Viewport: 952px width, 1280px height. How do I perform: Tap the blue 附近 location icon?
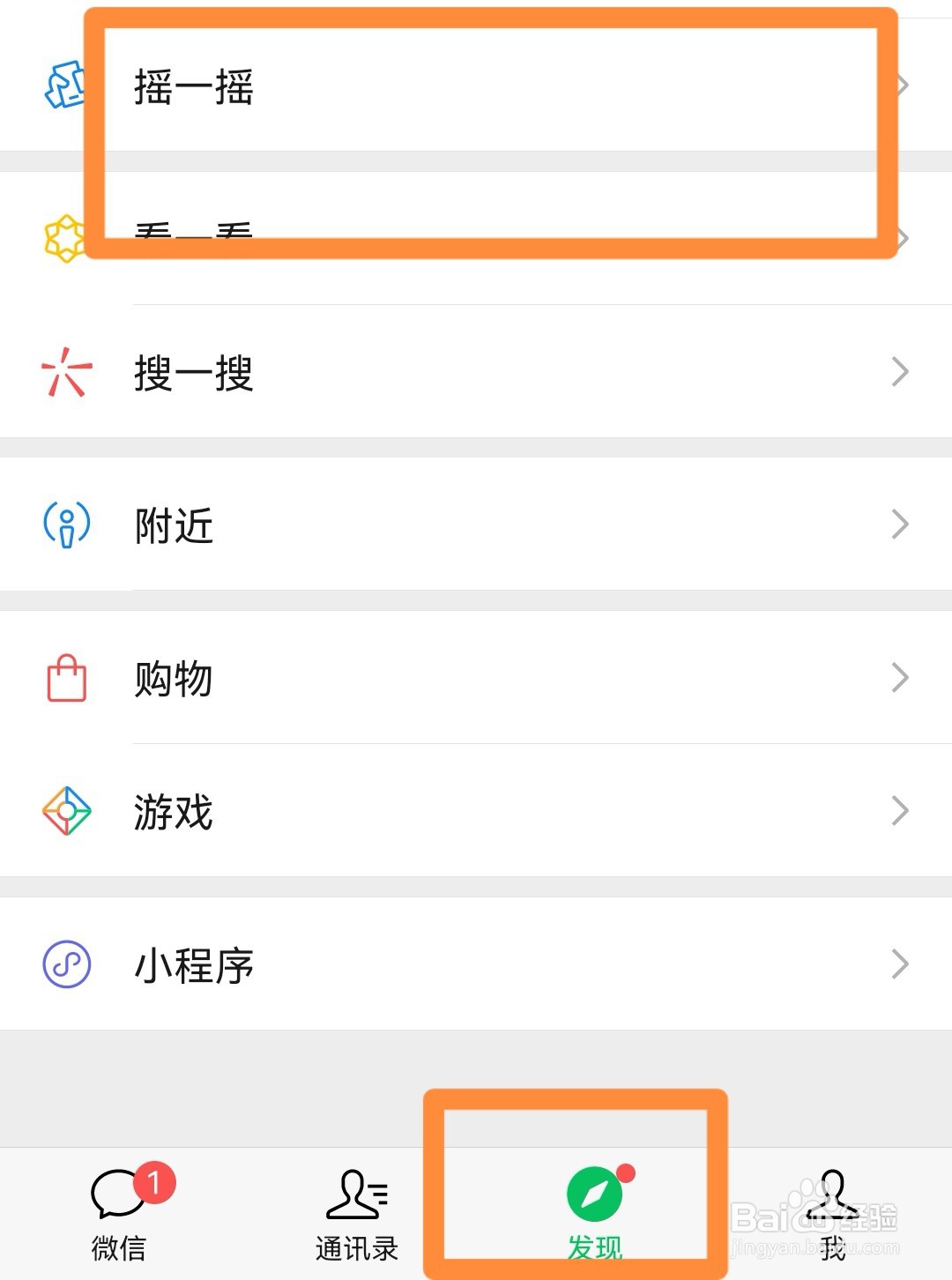point(65,525)
